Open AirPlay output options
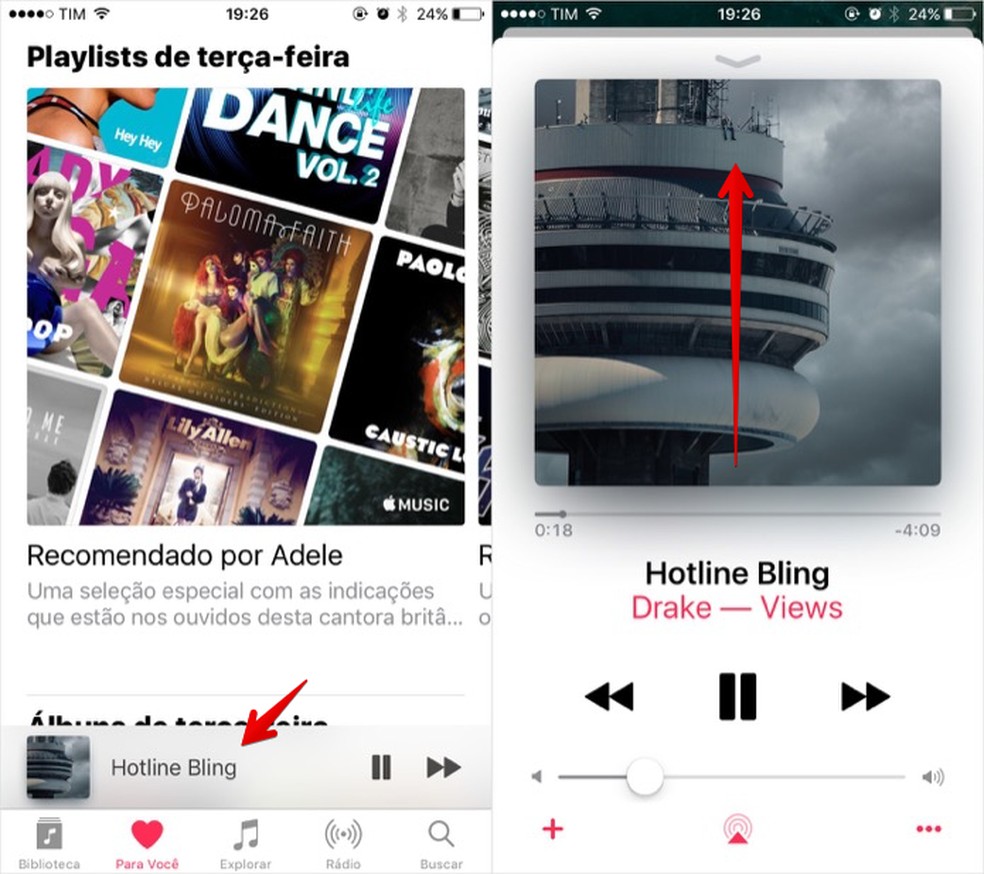 pos(738,829)
